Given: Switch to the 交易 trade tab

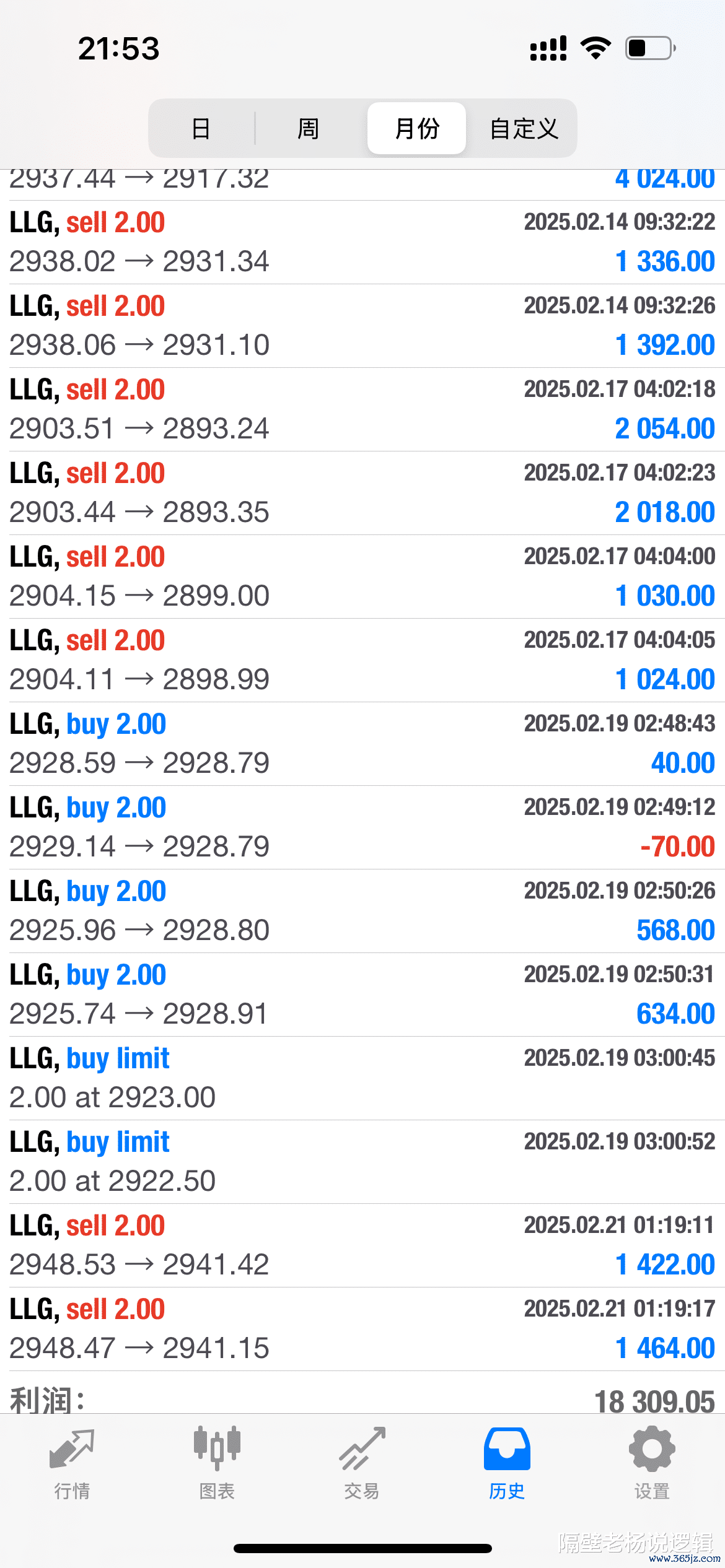Looking at the screenshot, I should pyautogui.click(x=362, y=1464).
